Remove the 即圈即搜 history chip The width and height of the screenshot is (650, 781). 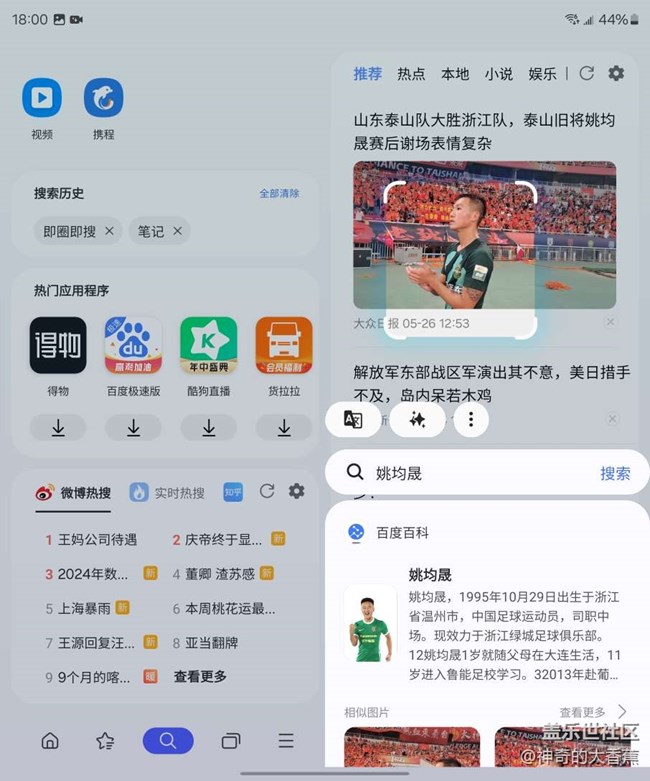[x=110, y=231]
